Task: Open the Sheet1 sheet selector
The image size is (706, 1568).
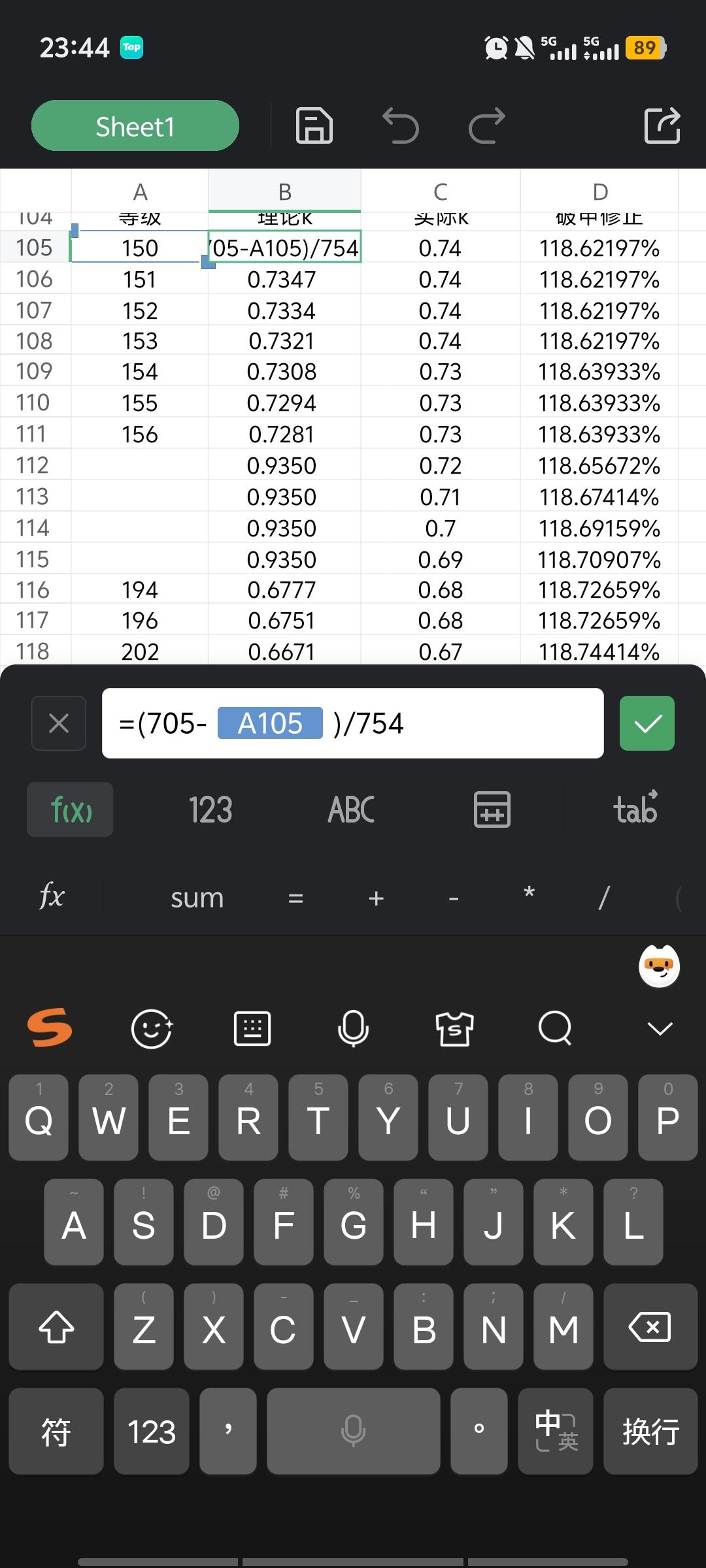Action: pyautogui.click(x=135, y=126)
